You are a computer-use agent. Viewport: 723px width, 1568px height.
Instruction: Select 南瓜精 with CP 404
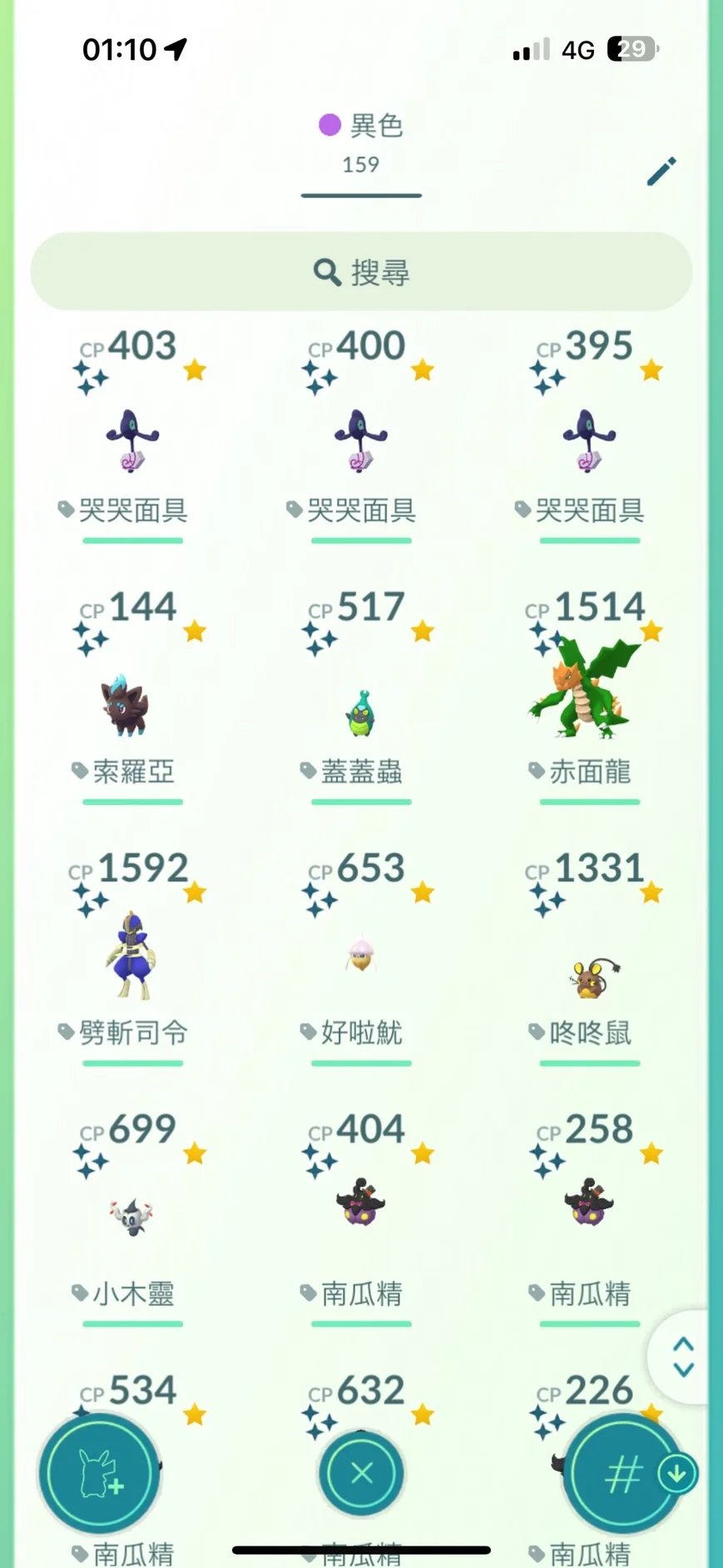(360, 1203)
